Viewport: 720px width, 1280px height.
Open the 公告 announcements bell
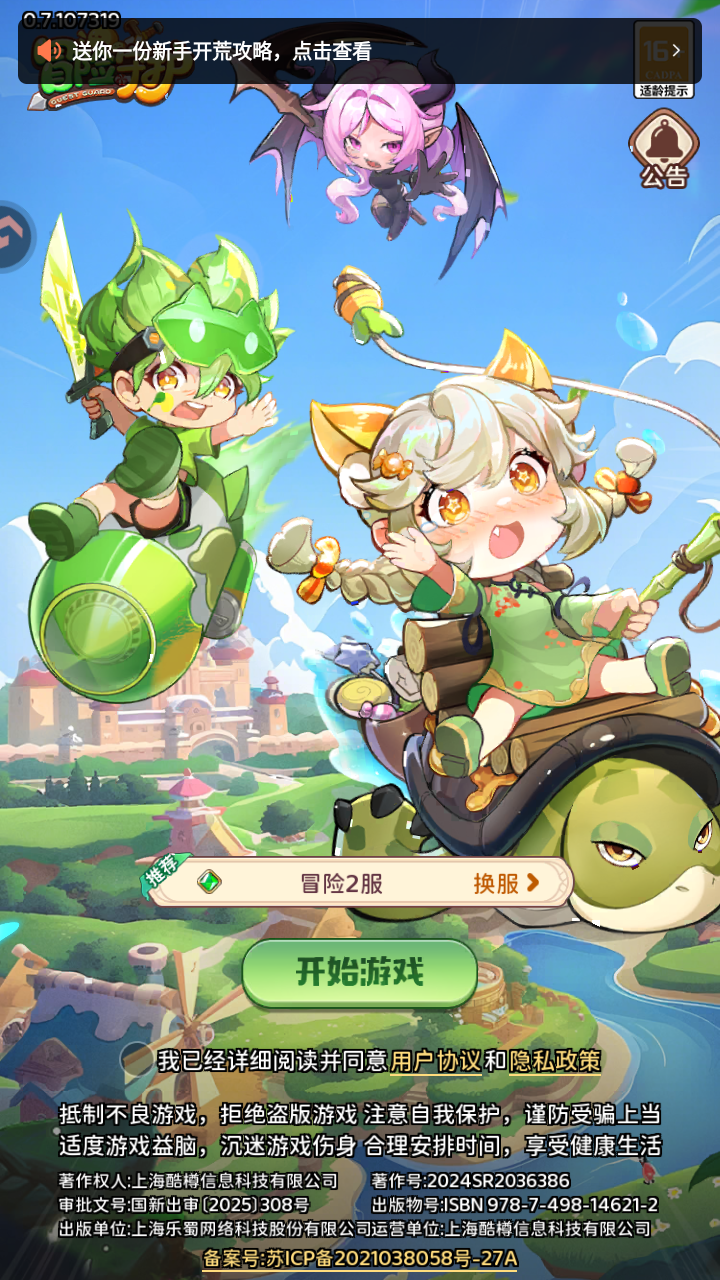[664, 150]
